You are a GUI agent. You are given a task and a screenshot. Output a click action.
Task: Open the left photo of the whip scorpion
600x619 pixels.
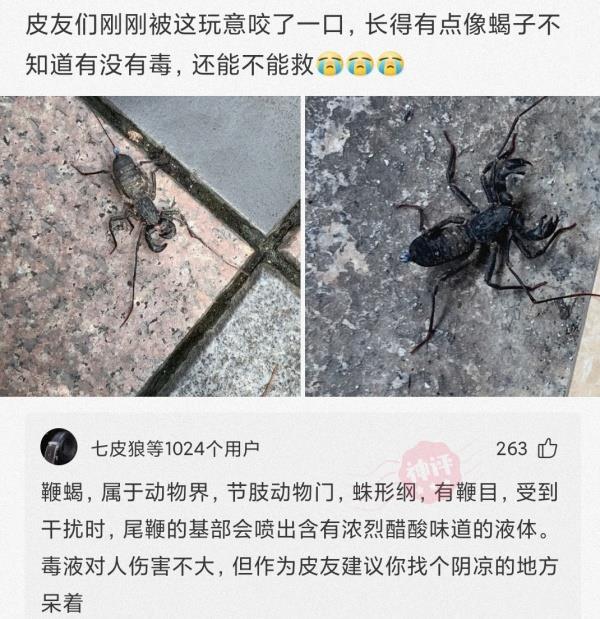click(x=150, y=245)
